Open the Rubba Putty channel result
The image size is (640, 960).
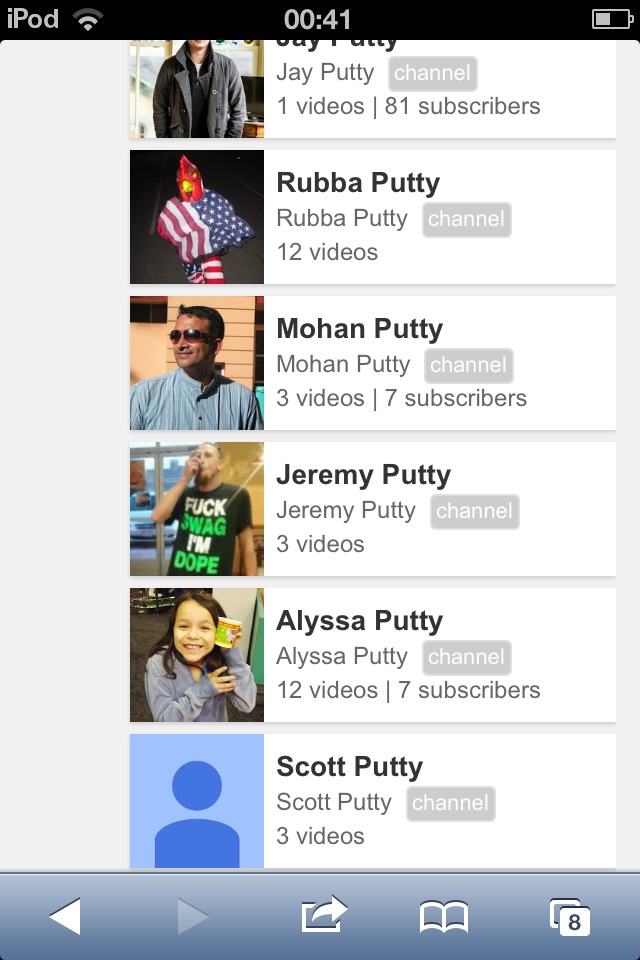(358, 184)
